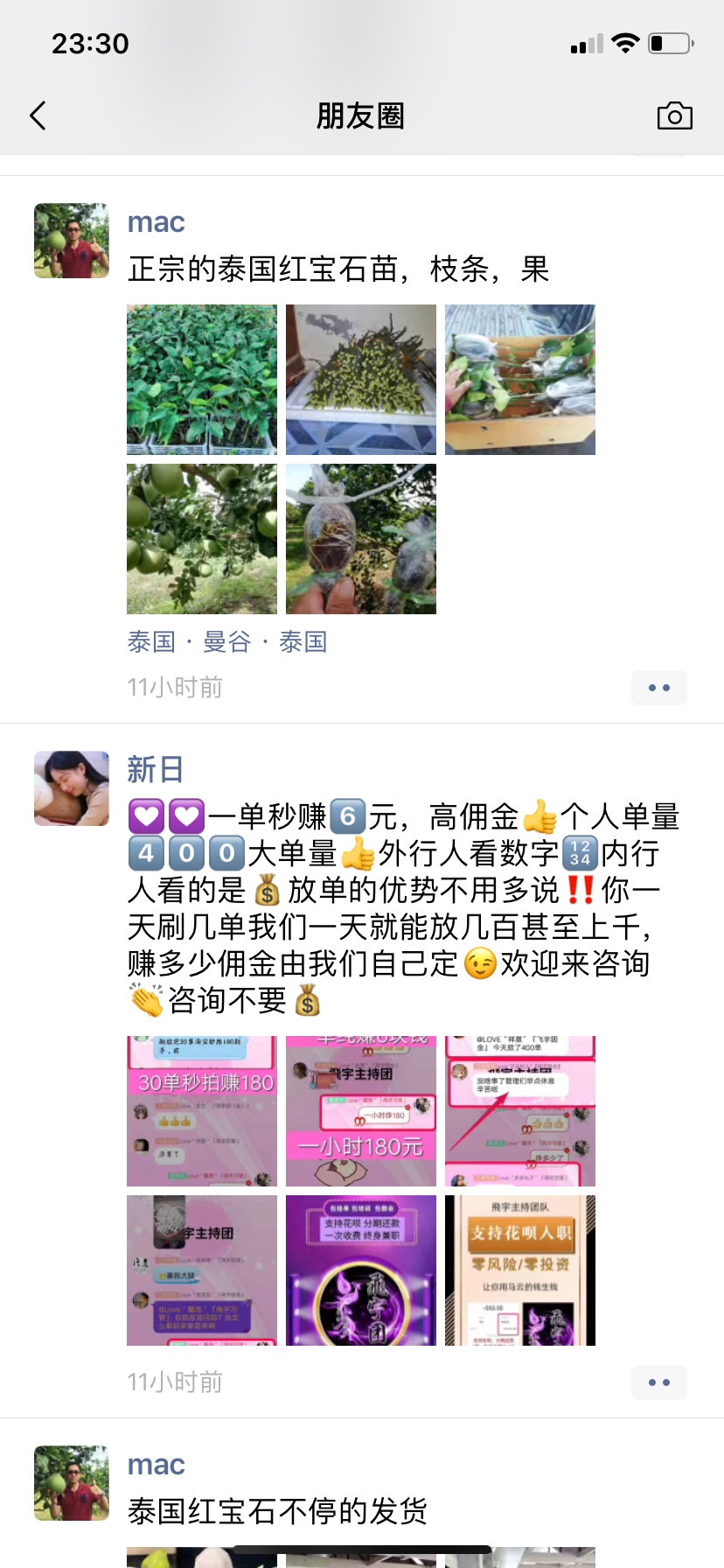Image resolution: width=724 pixels, height=1568 pixels.
Task: Open like/comment menu on mac's seedling post
Action: pyautogui.click(x=658, y=688)
